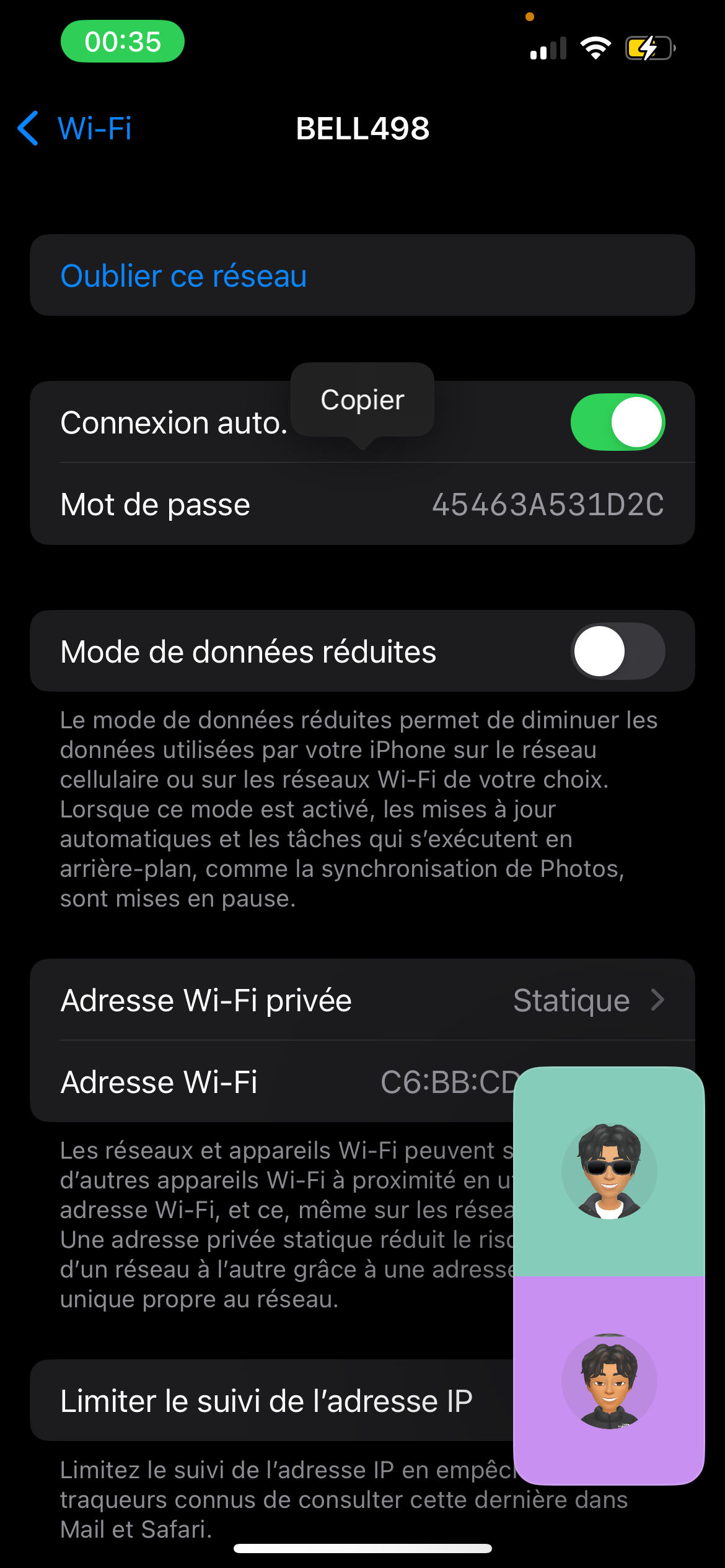Tap the Mot de passe row

362,505
